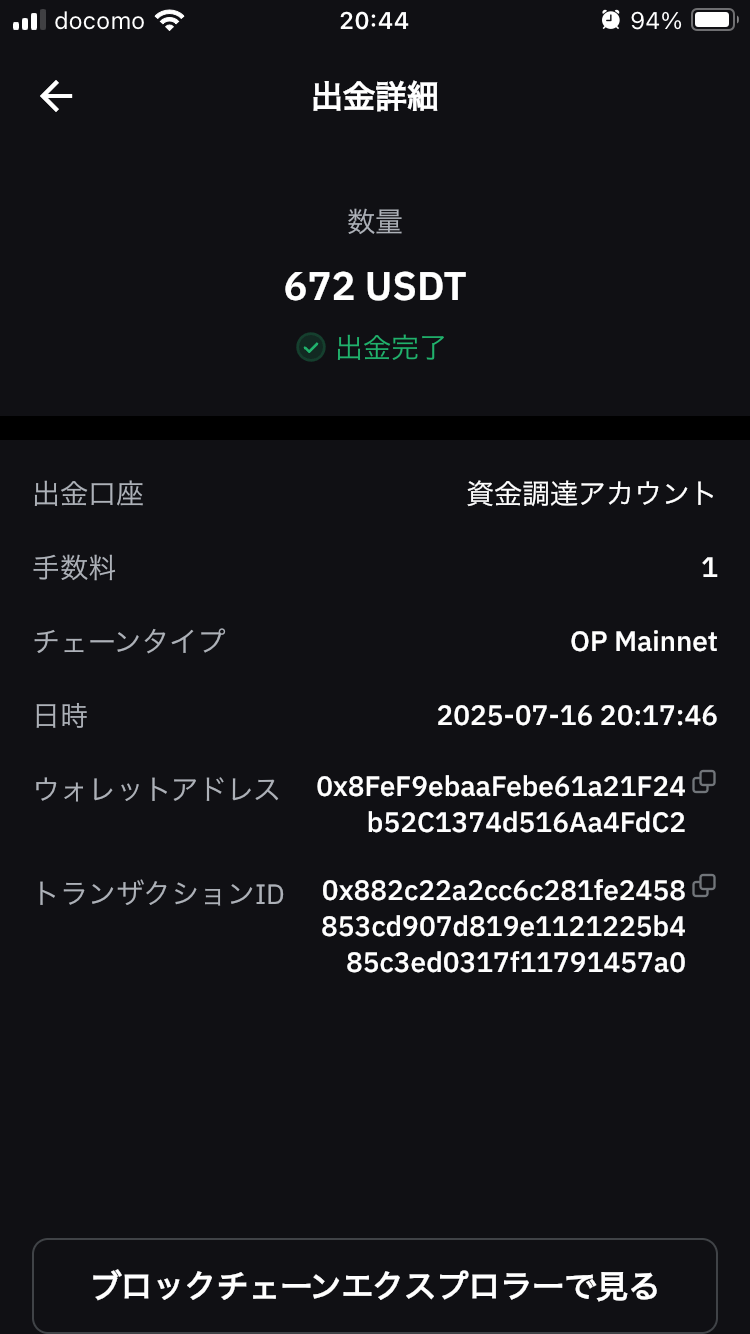
Task: Copy the wallet address
Action: (x=704, y=782)
